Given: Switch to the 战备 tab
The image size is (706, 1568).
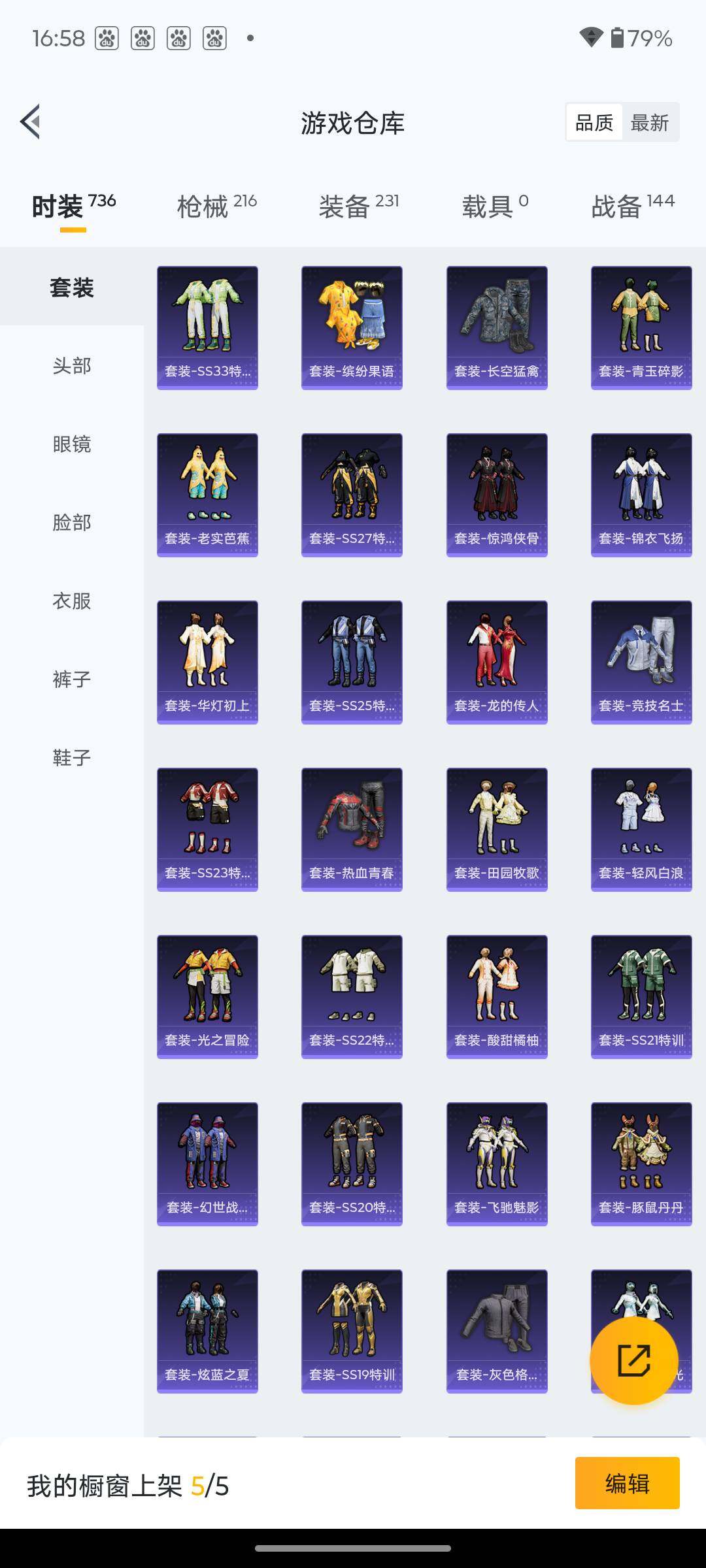Looking at the screenshot, I should pos(632,206).
